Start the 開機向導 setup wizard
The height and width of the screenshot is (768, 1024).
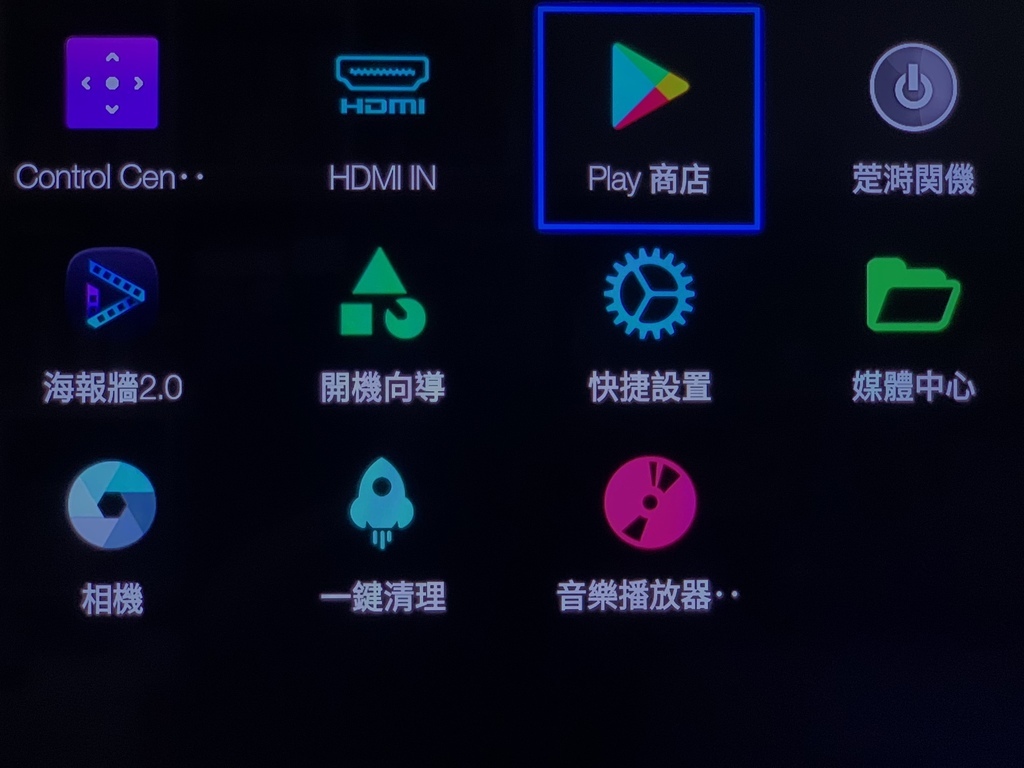click(x=382, y=293)
